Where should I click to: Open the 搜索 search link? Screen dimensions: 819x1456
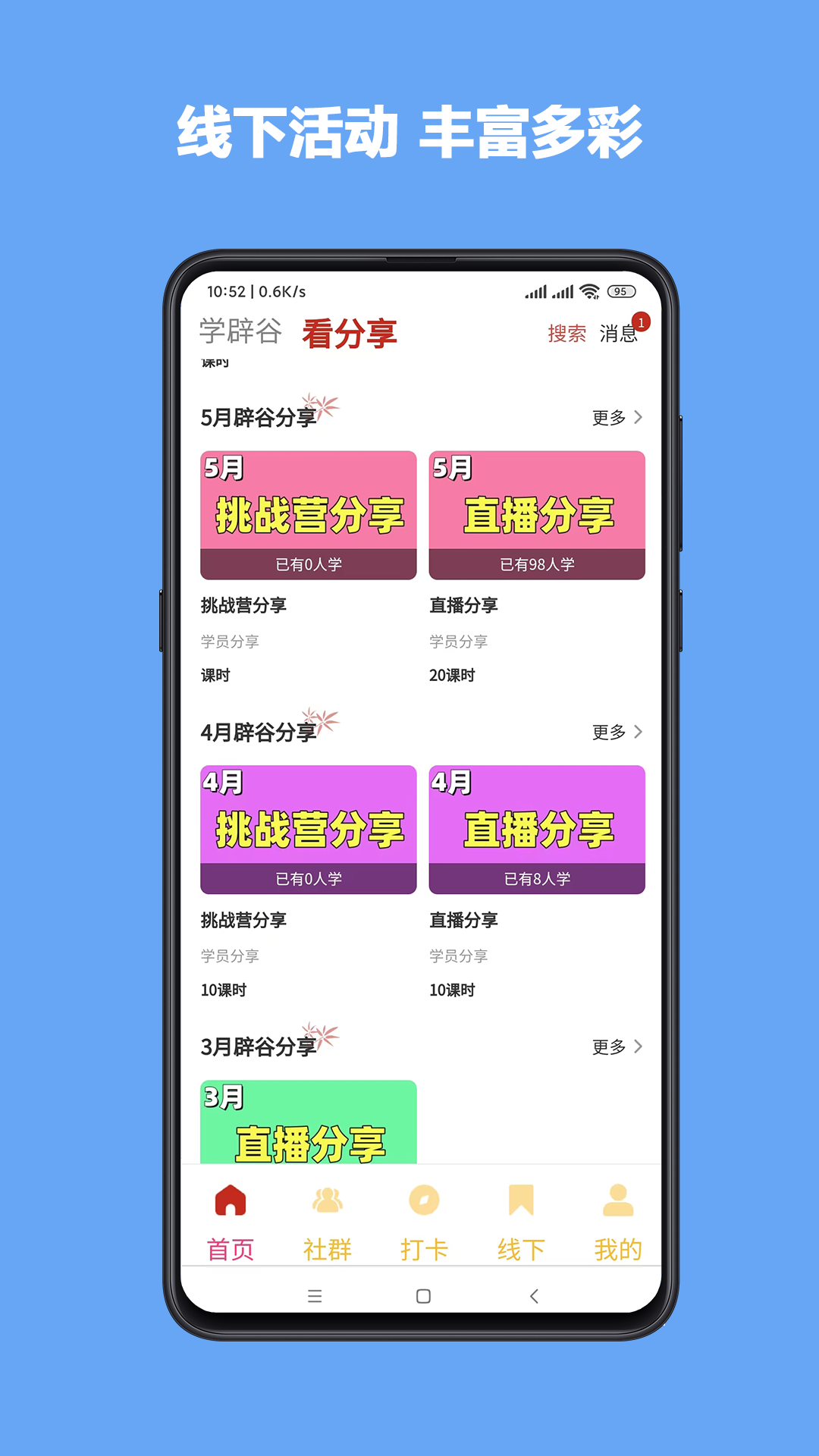(566, 334)
